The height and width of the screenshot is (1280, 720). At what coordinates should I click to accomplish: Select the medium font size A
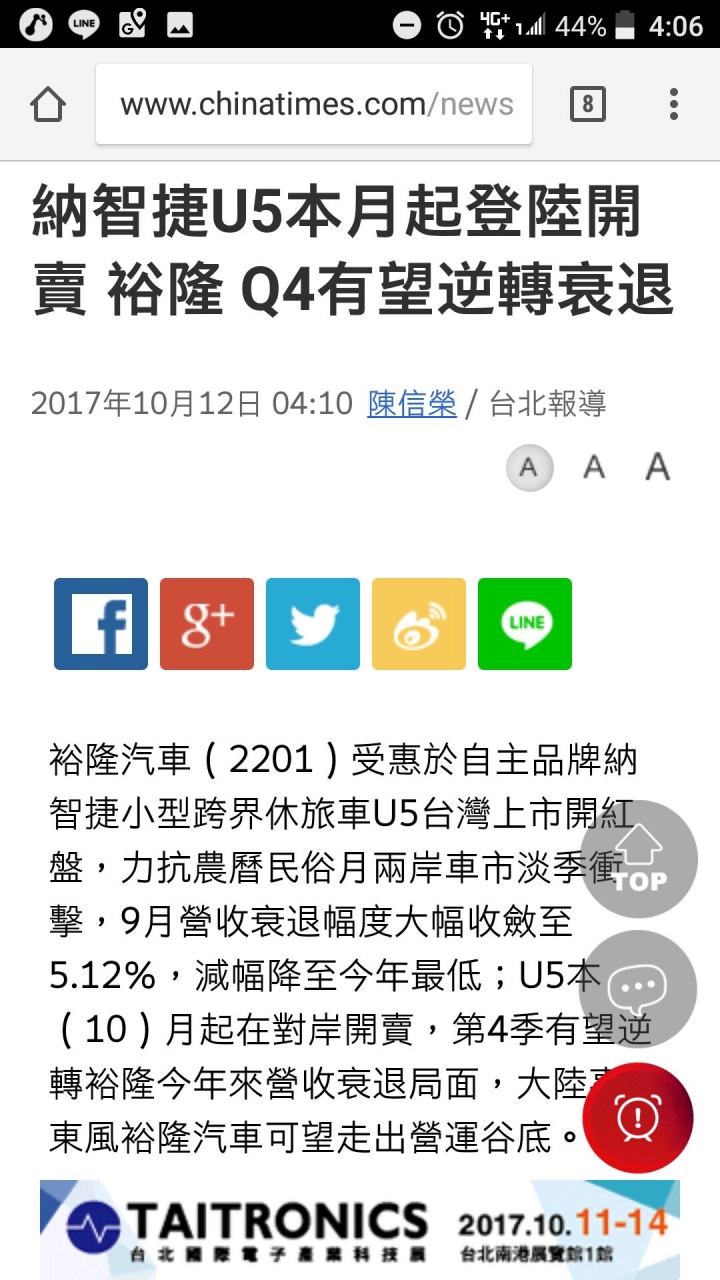(594, 467)
